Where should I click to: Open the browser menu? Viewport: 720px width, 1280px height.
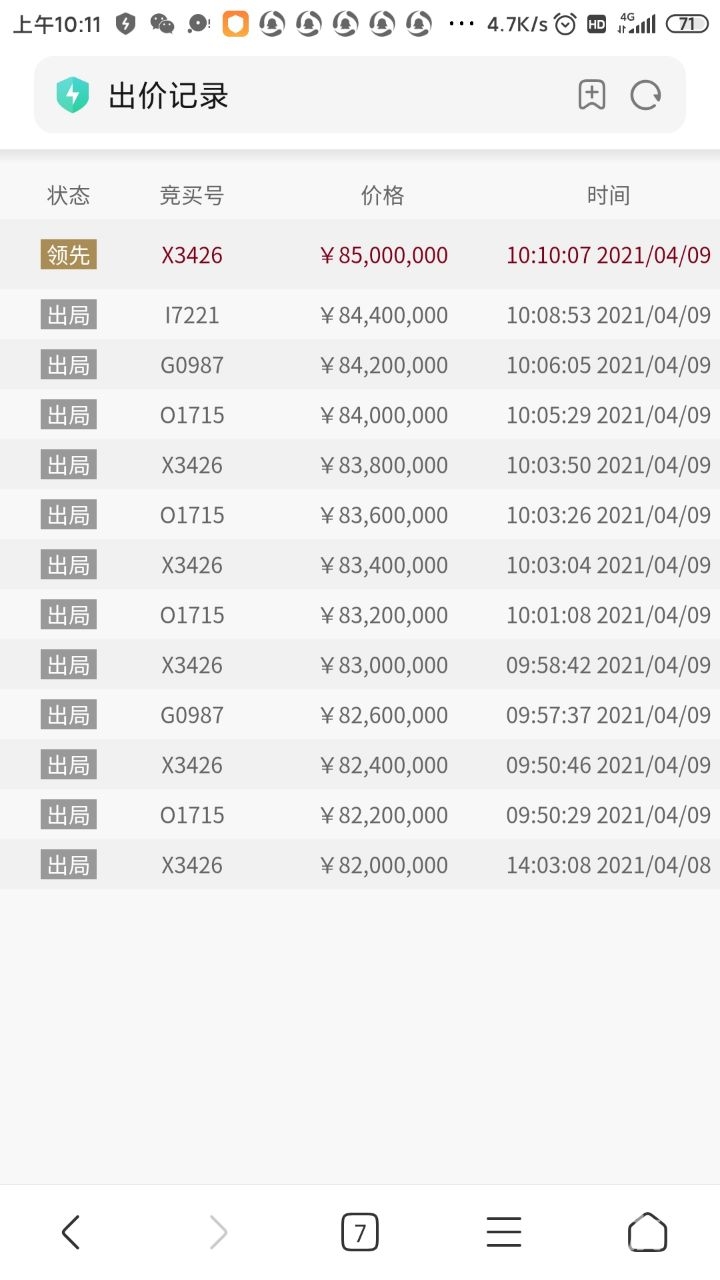(504, 1232)
